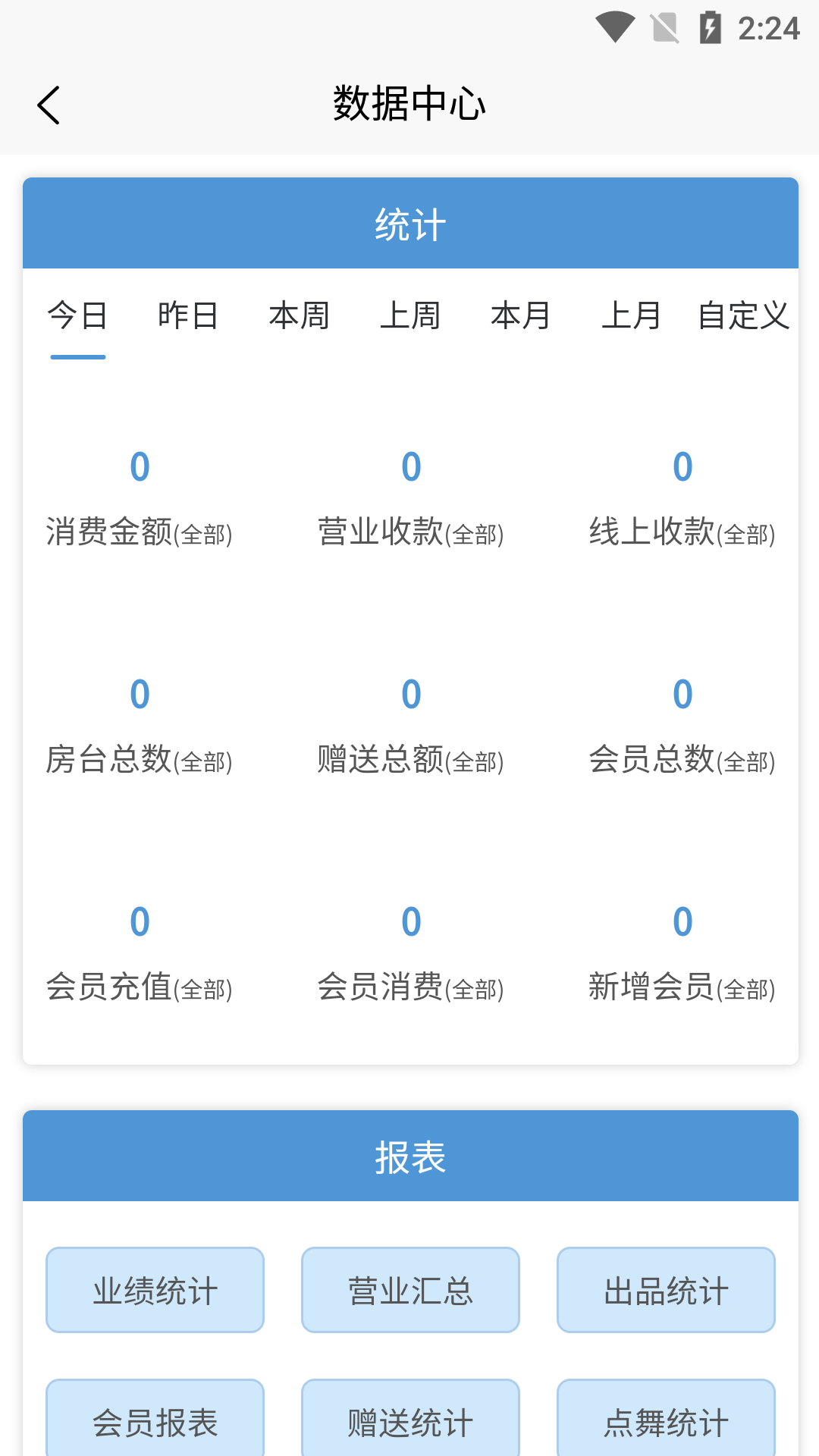819x1456 pixels.
Task: Select the 本周 date filter
Action: (299, 315)
